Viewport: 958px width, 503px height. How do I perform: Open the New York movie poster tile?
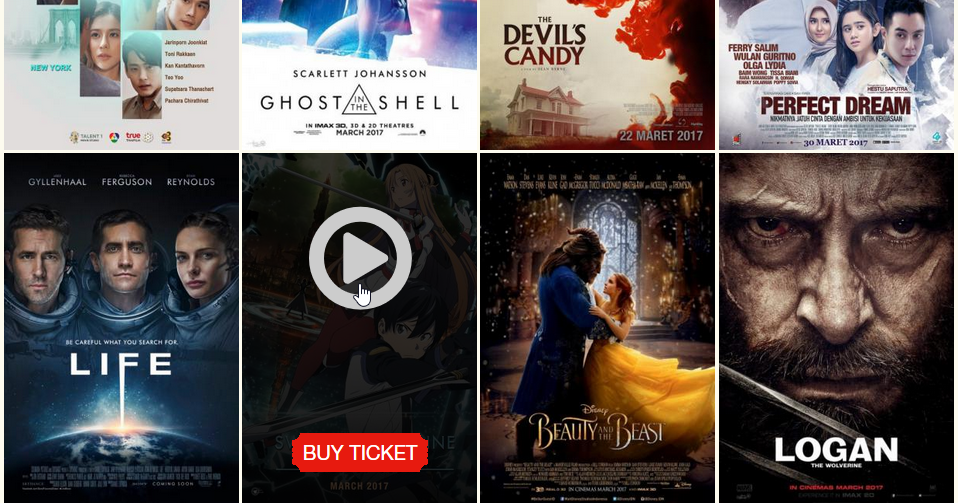[x=121, y=75]
